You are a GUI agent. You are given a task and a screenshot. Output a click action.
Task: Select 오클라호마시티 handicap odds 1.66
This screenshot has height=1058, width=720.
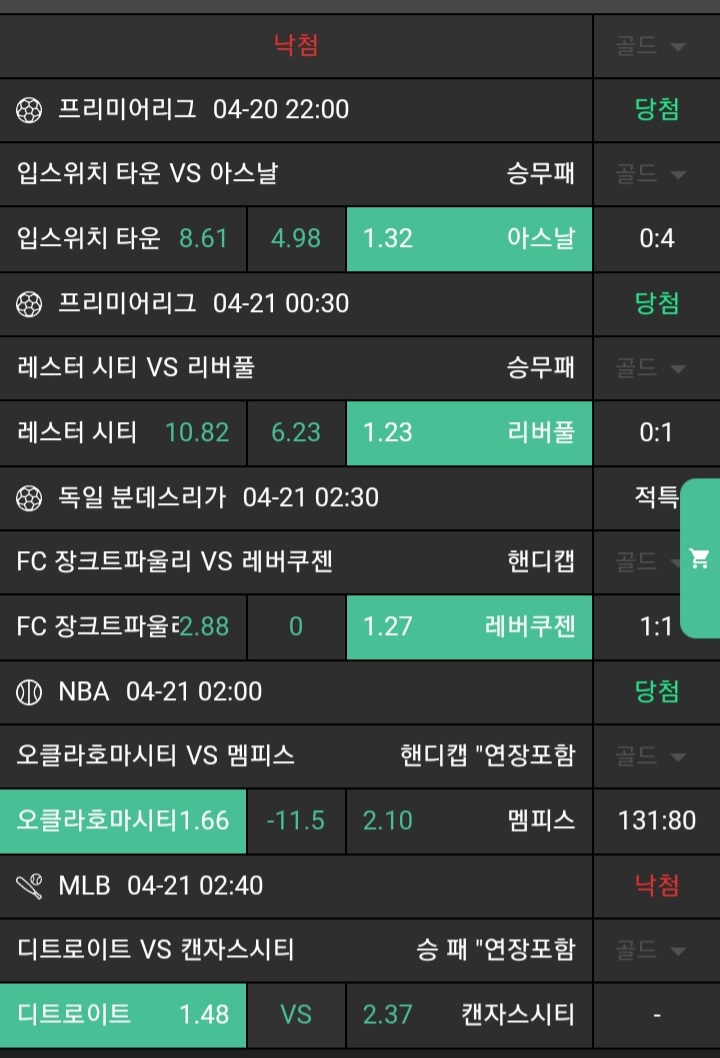point(123,821)
